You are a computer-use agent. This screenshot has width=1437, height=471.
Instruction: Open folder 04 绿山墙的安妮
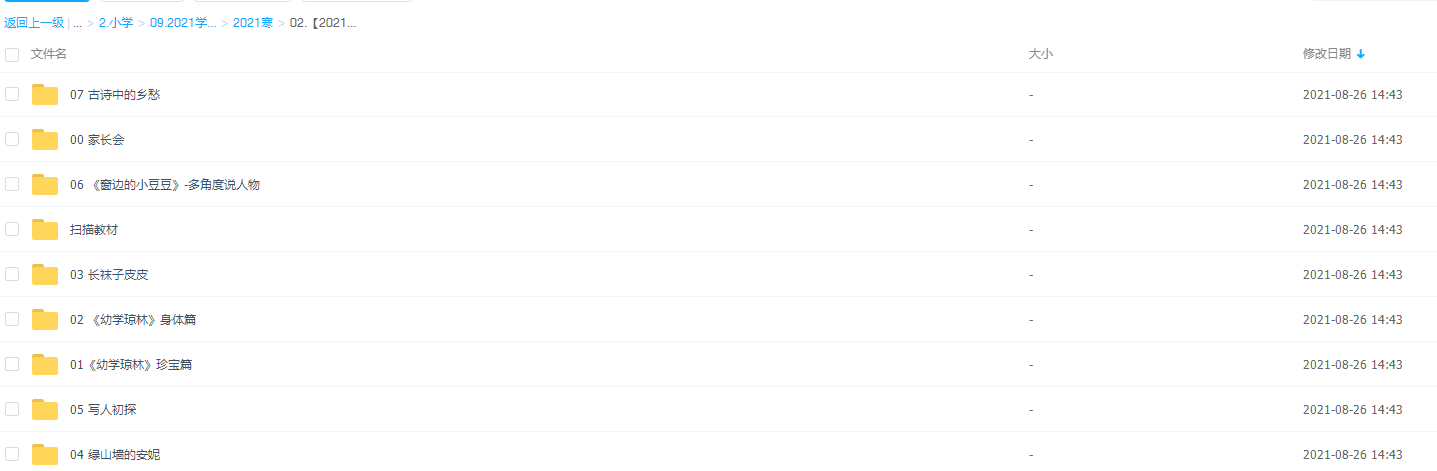(x=115, y=455)
